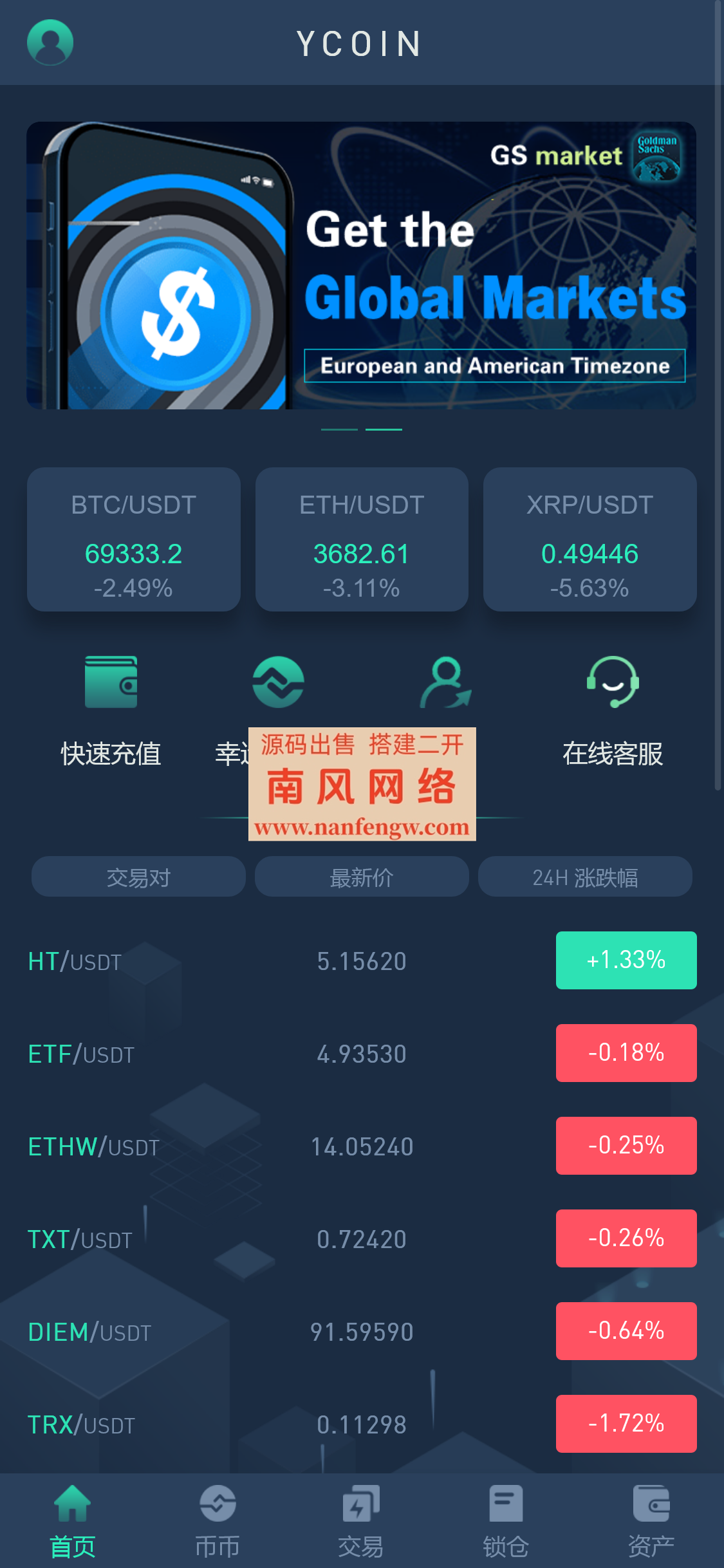Toggle the 最新价 sorting header
Screen dimensions: 724x1568
tap(362, 876)
